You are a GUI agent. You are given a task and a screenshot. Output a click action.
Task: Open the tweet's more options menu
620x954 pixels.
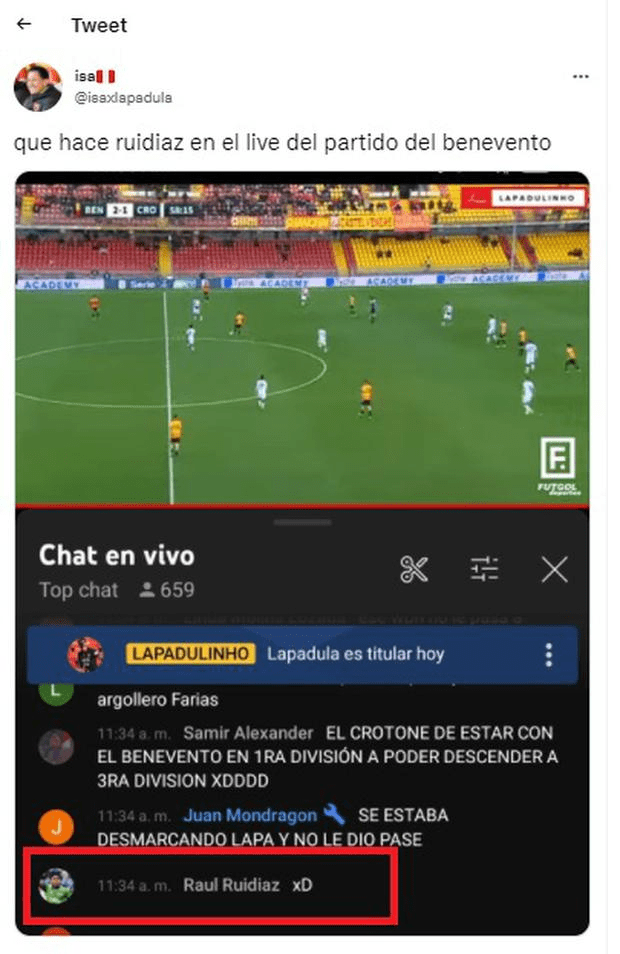tap(580, 77)
